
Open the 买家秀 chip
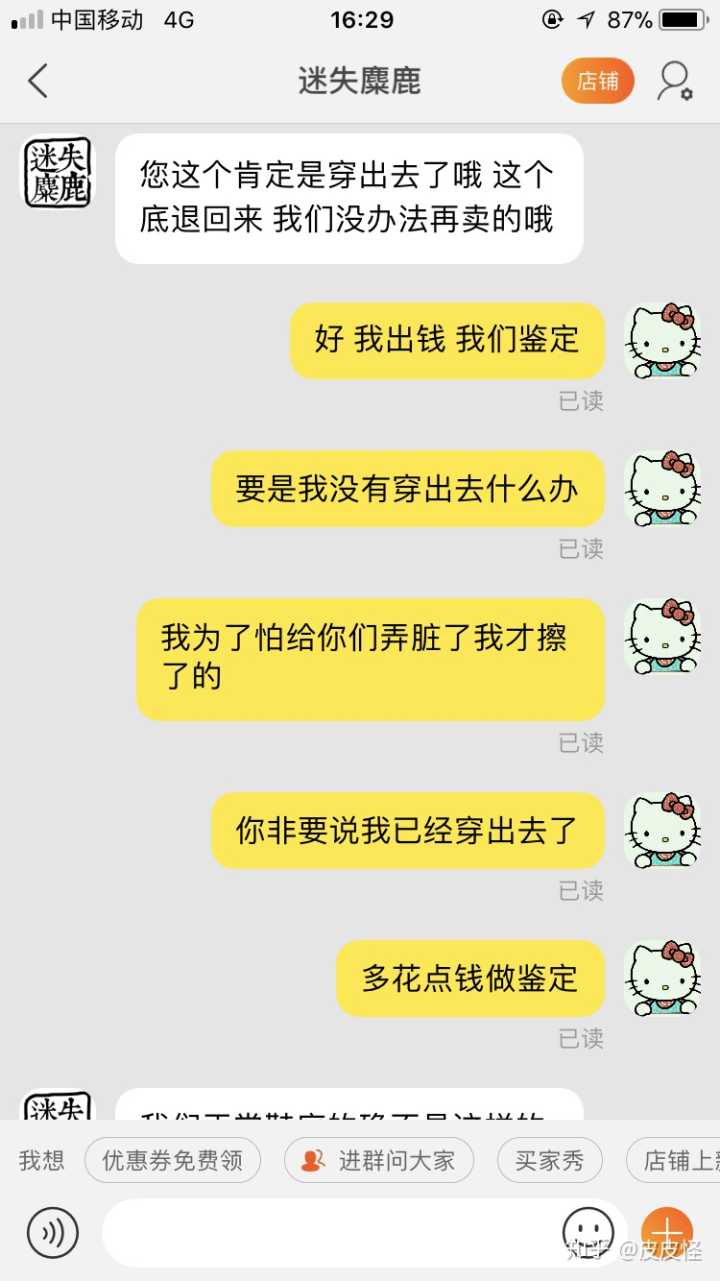[x=549, y=1160]
